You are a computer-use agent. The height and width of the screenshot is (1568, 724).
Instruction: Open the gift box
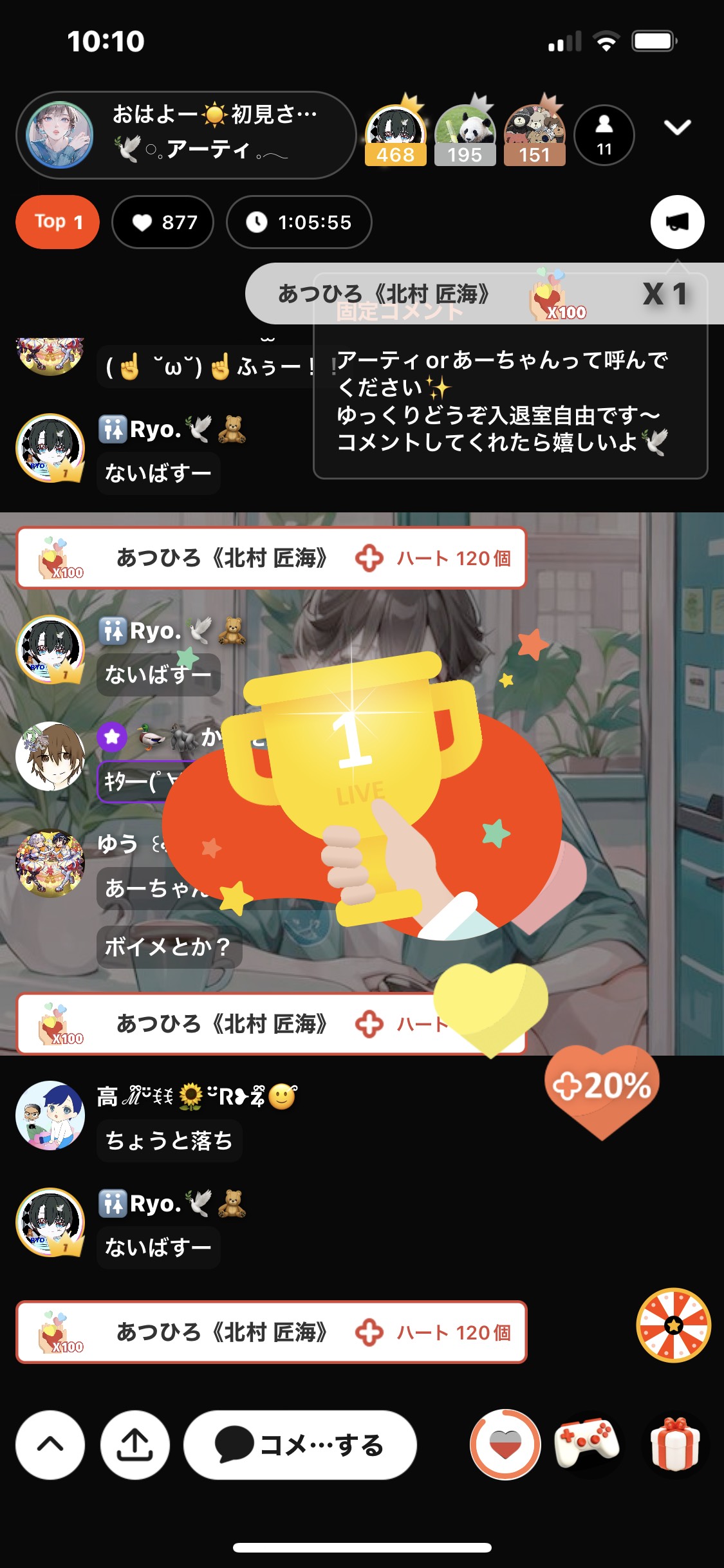[x=674, y=1444]
